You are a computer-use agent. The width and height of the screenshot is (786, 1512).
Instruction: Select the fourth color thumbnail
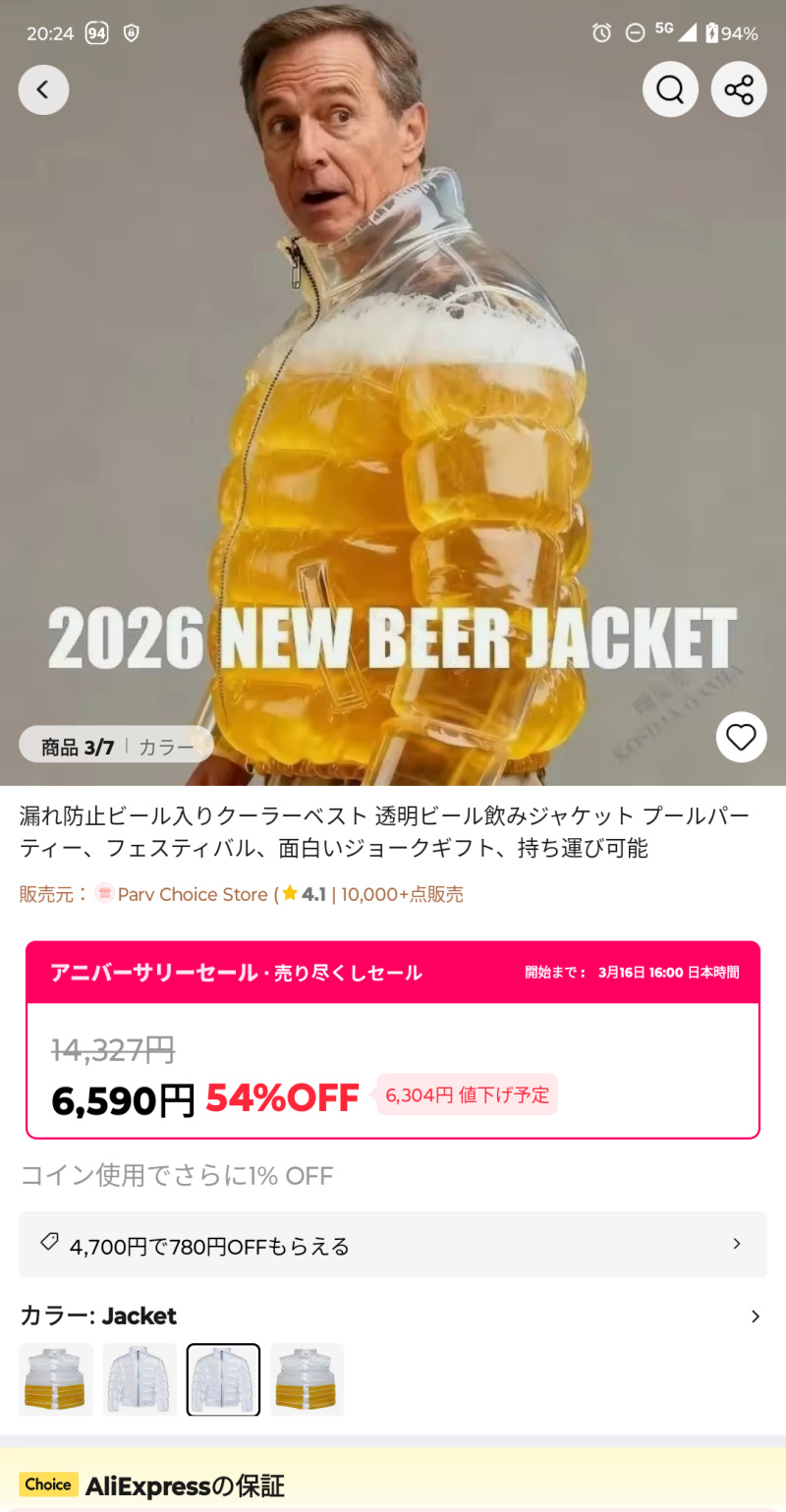307,1379
